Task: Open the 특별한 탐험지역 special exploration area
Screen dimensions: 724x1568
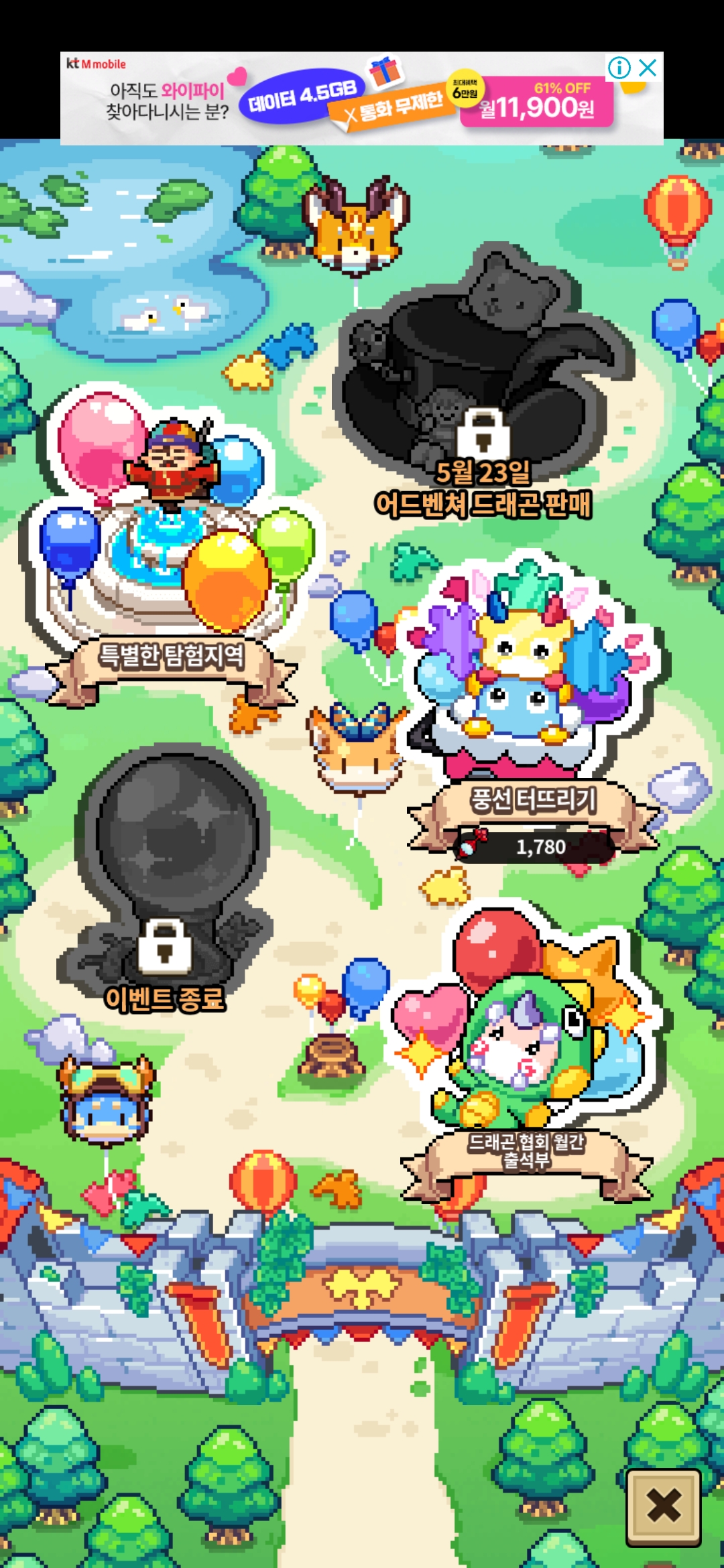Action: [171, 549]
